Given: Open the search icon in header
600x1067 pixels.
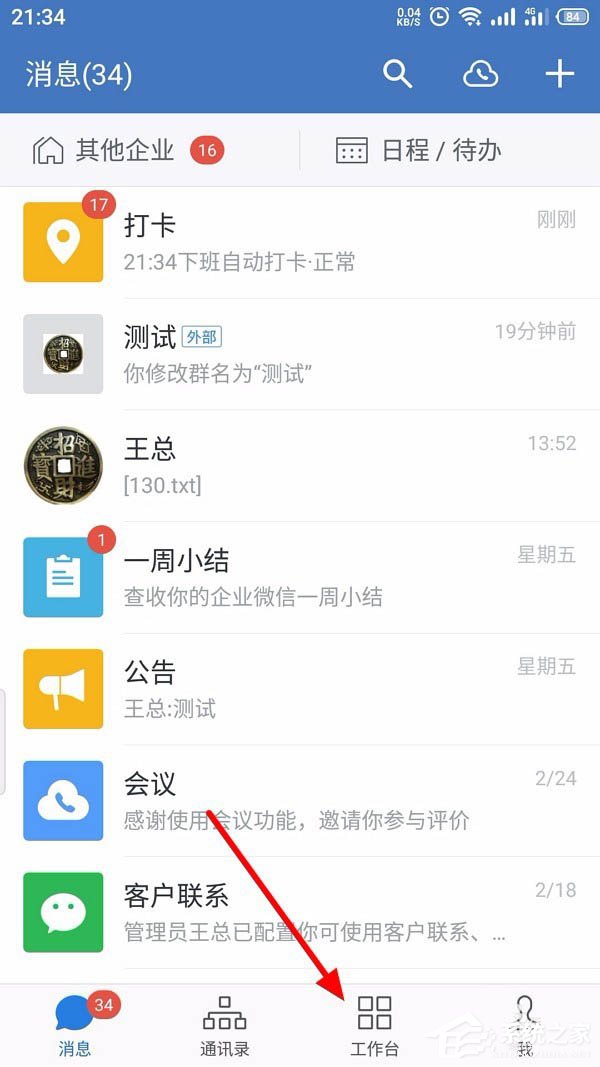Looking at the screenshot, I should coord(398,74).
